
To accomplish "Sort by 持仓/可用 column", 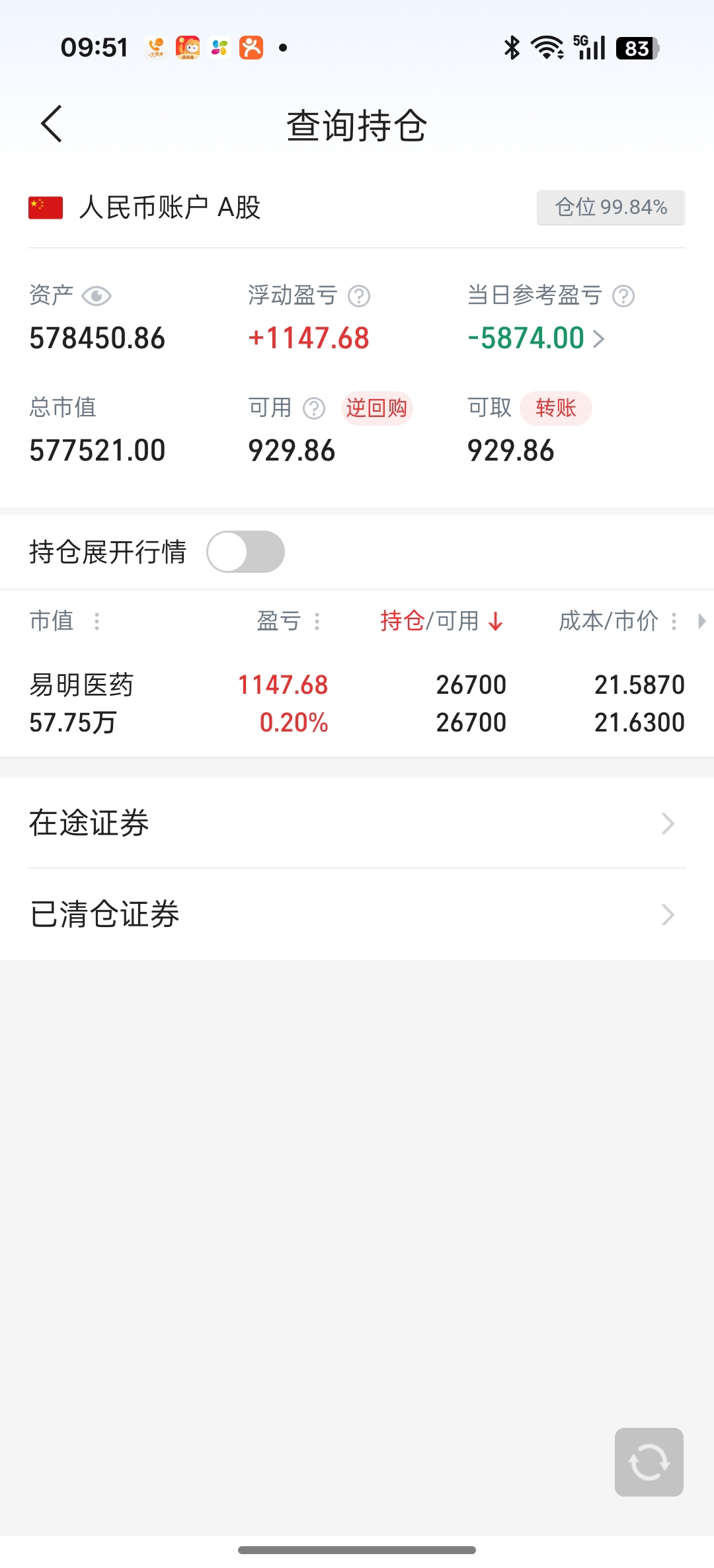I will (442, 621).
